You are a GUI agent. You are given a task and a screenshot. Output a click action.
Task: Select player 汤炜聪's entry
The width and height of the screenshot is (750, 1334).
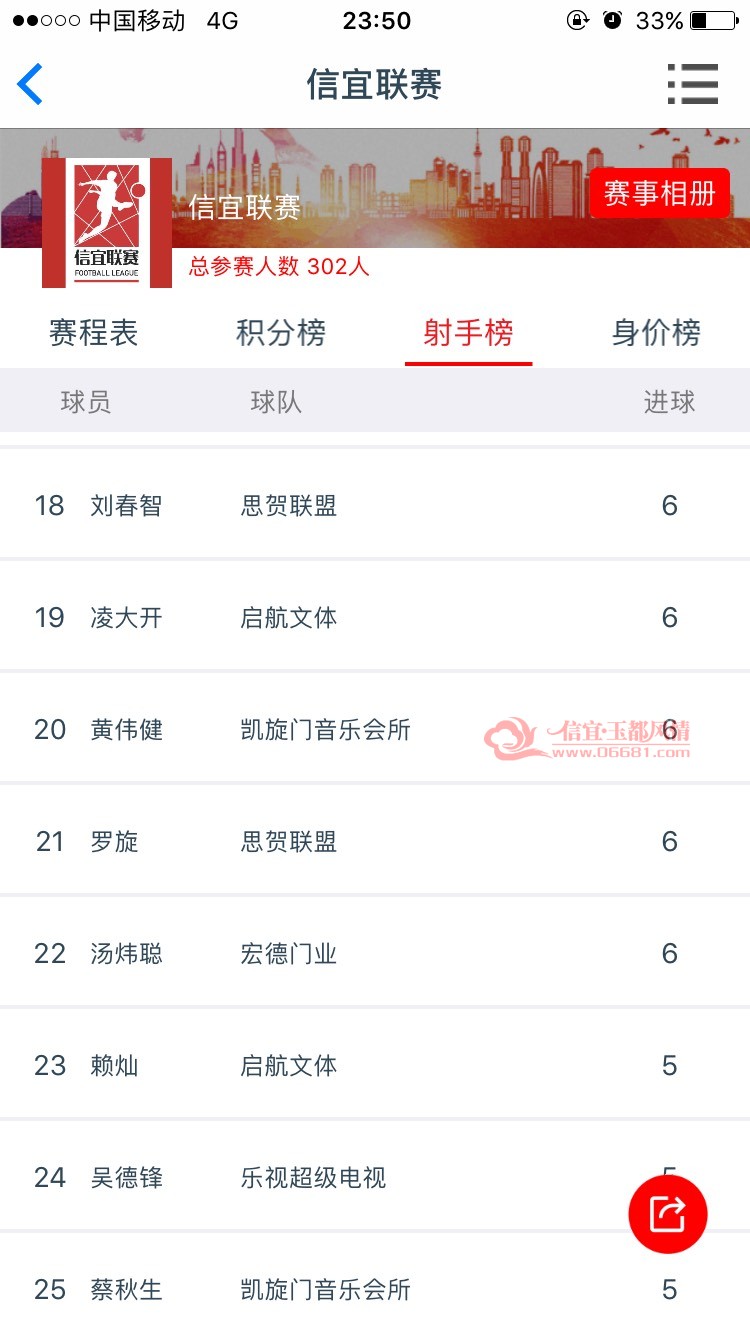coord(375,953)
